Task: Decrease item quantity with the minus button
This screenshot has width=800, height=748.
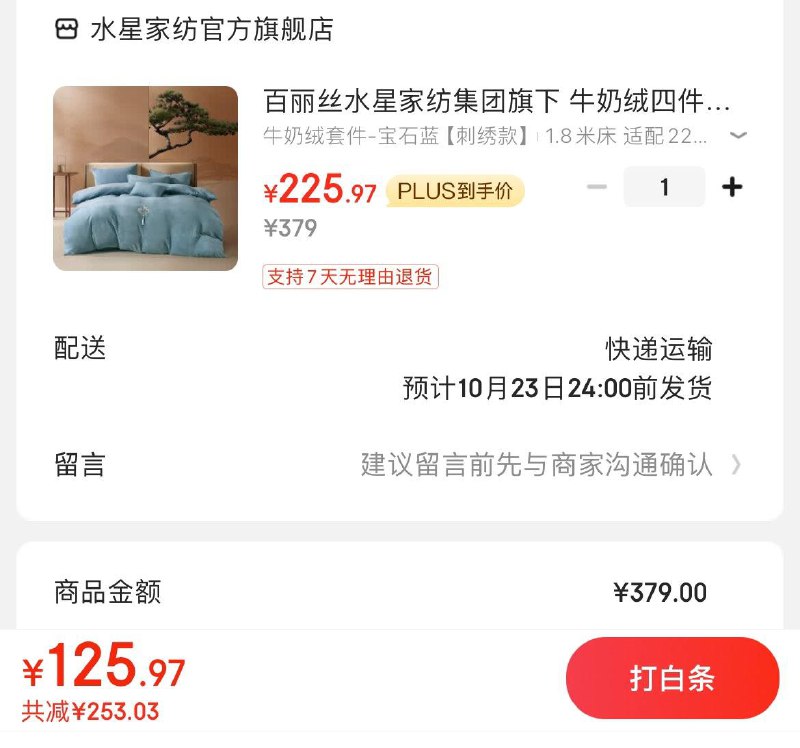Action: coord(597,187)
